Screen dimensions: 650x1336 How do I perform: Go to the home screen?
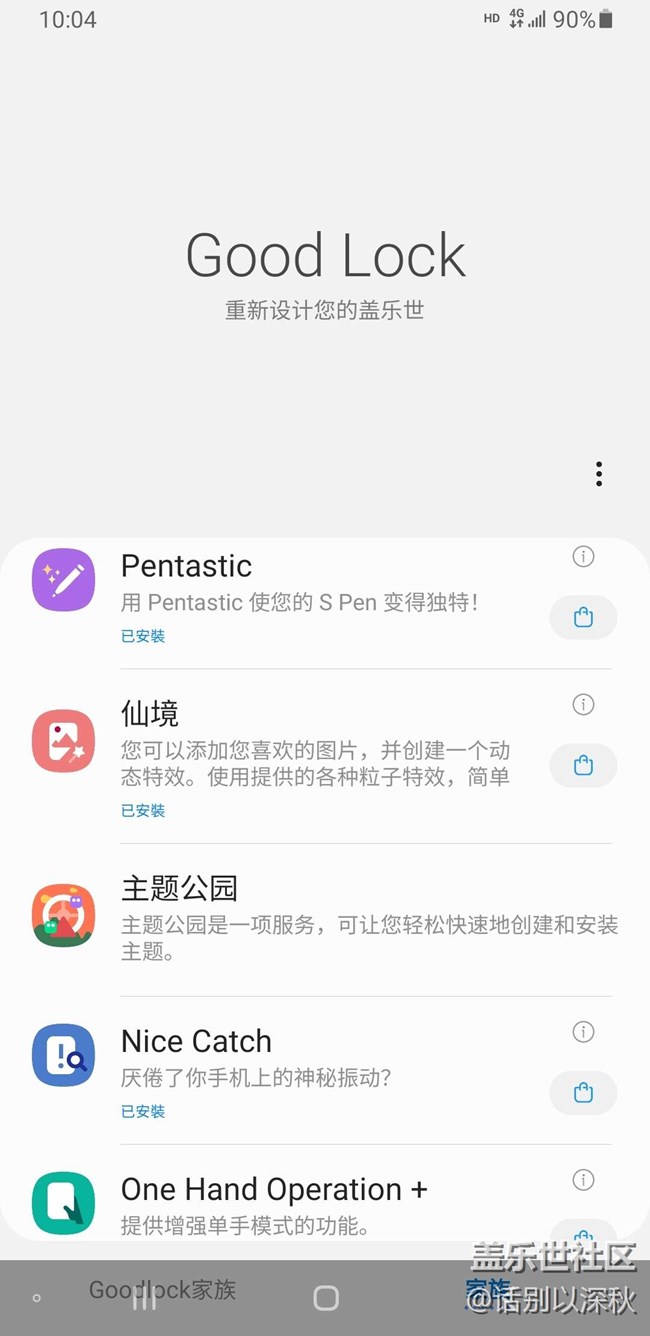click(326, 1298)
